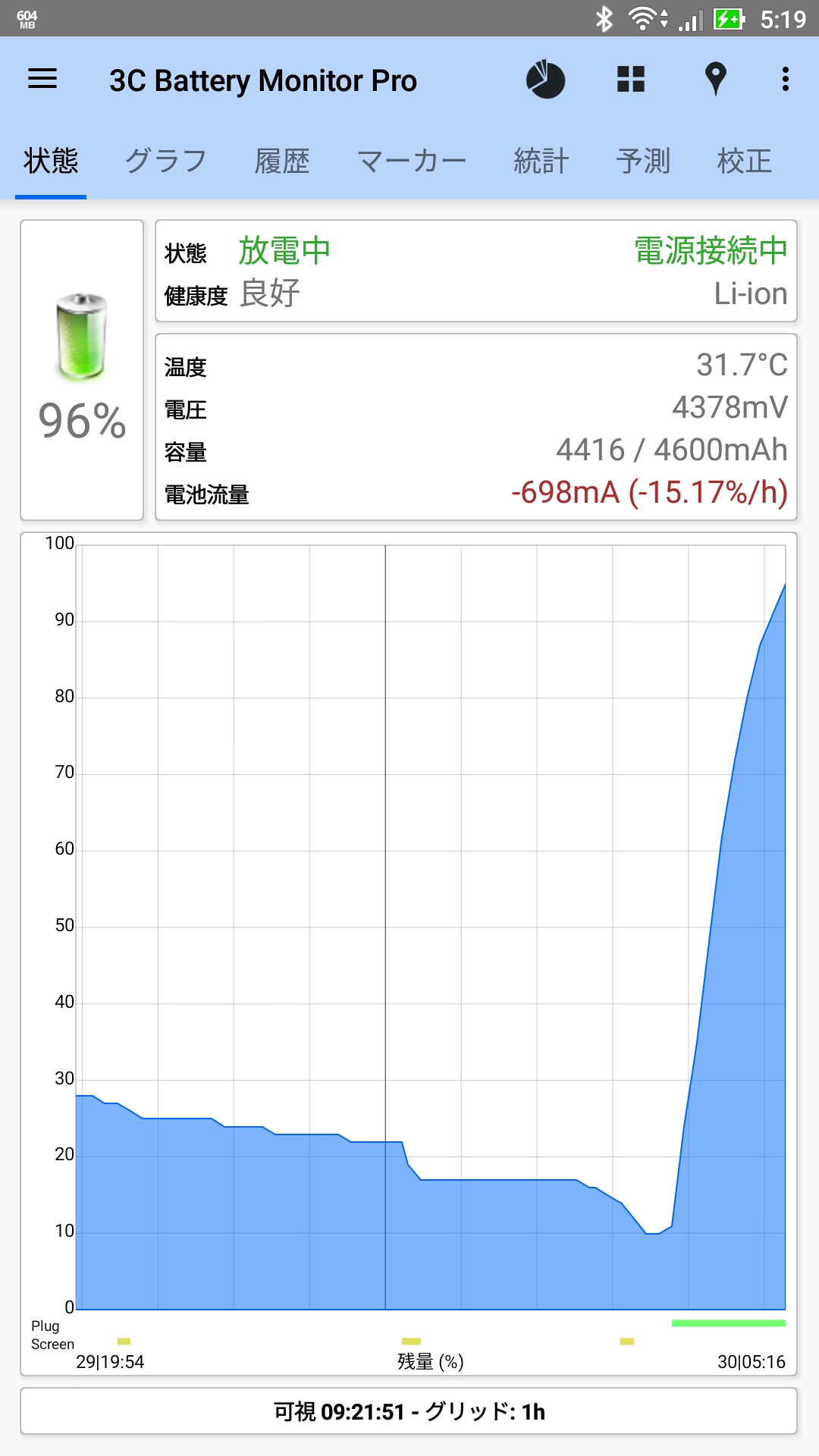Go to the 統計 tab
Screen dimensions: 819x1456
tap(541, 161)
